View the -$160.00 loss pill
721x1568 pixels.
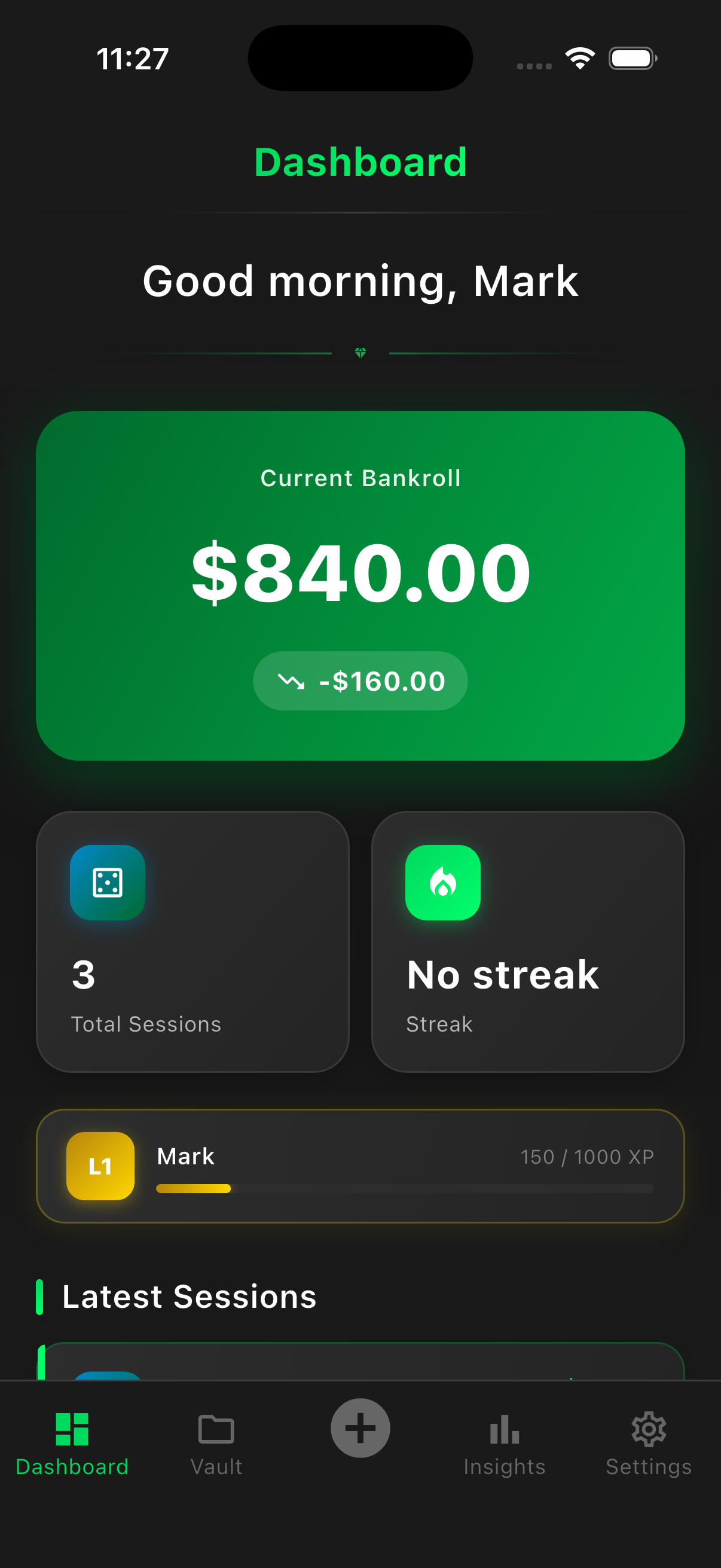[360, 681]
